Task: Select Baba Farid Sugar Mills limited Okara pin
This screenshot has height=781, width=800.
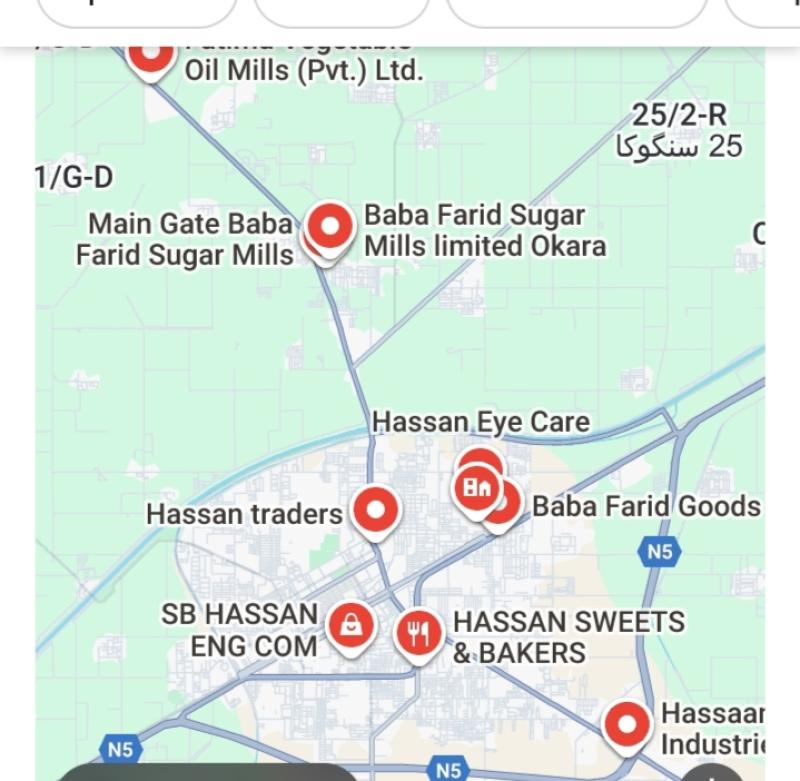Action: click(x=332, y=227)
